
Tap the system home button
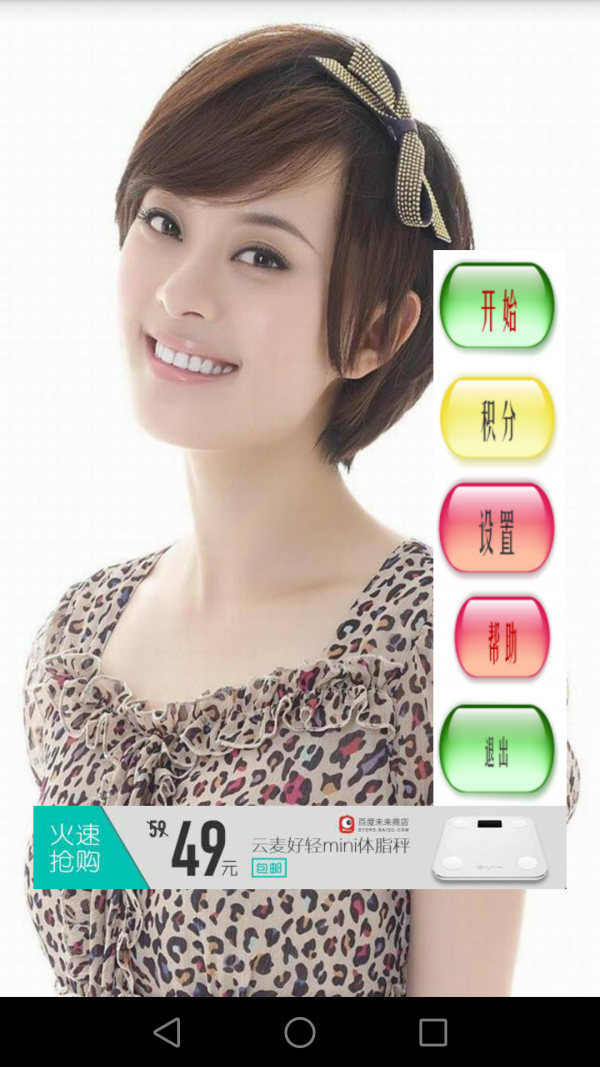(300, 1032)
